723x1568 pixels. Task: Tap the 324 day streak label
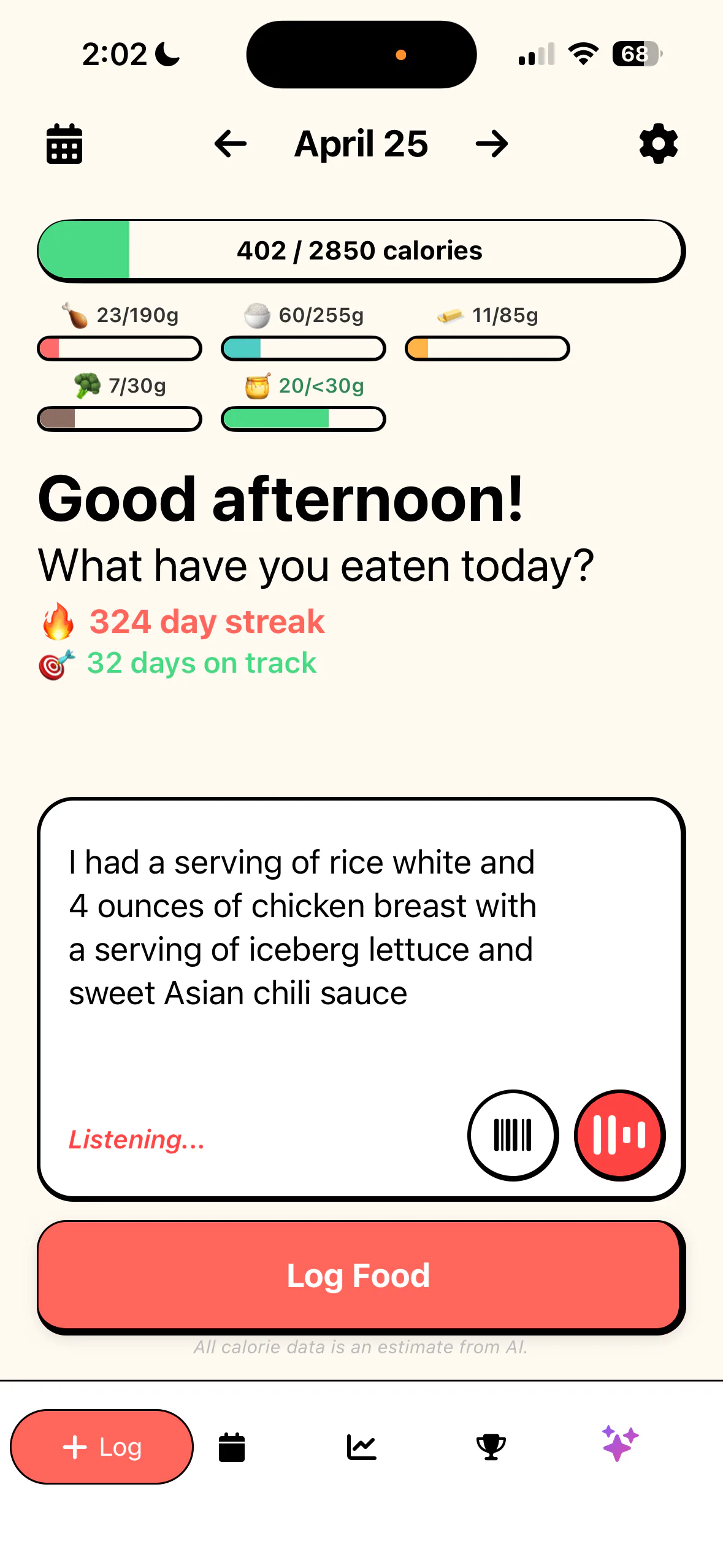pos(207,621)
